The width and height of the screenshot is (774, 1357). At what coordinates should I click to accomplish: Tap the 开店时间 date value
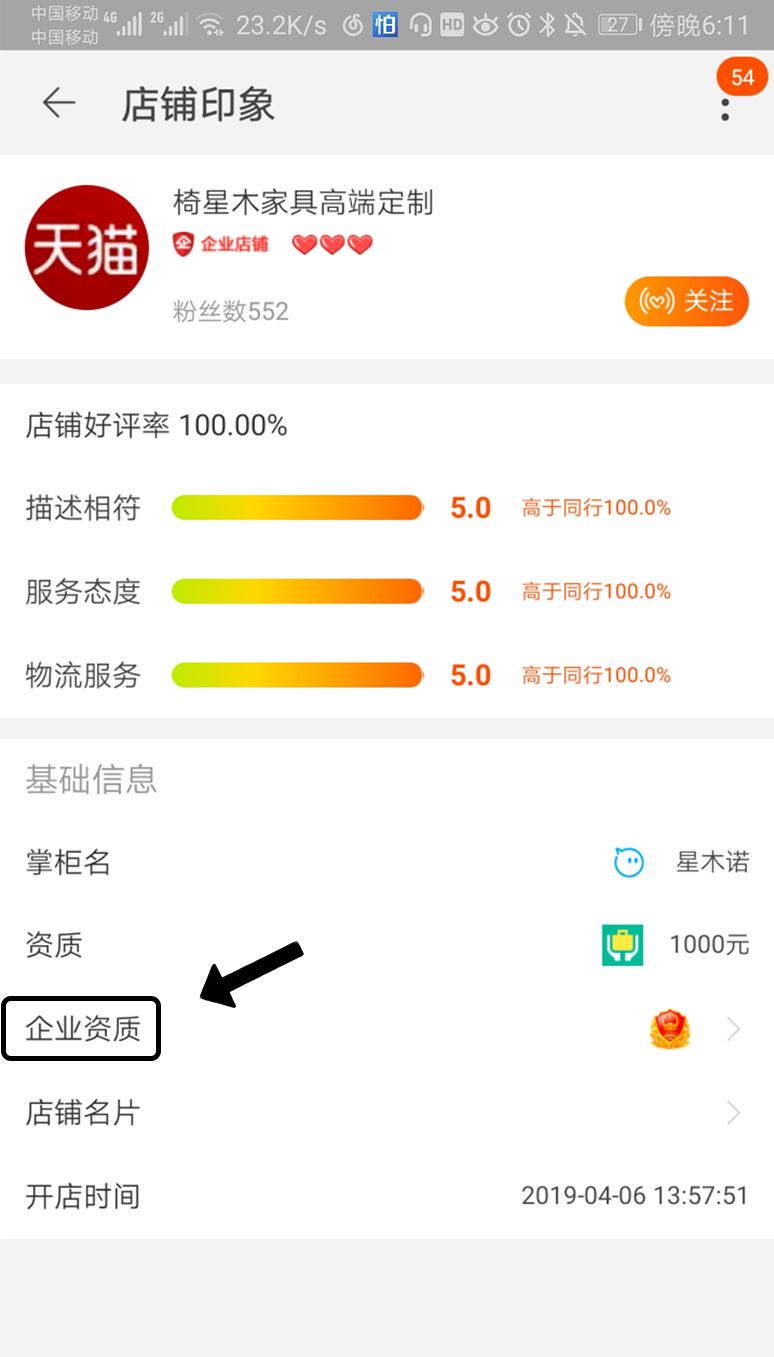(634, 1197)
